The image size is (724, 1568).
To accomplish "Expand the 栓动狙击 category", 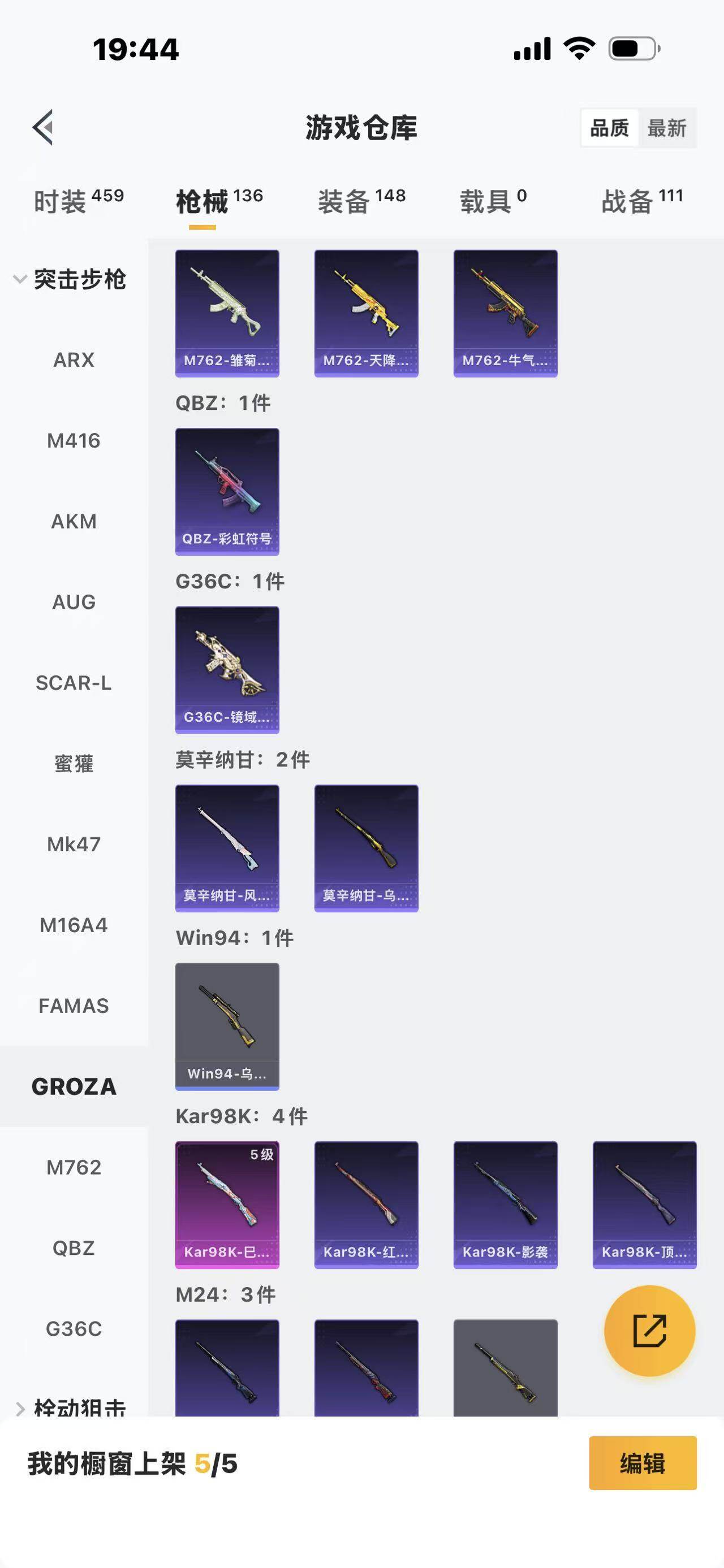I will point(70,1407).
